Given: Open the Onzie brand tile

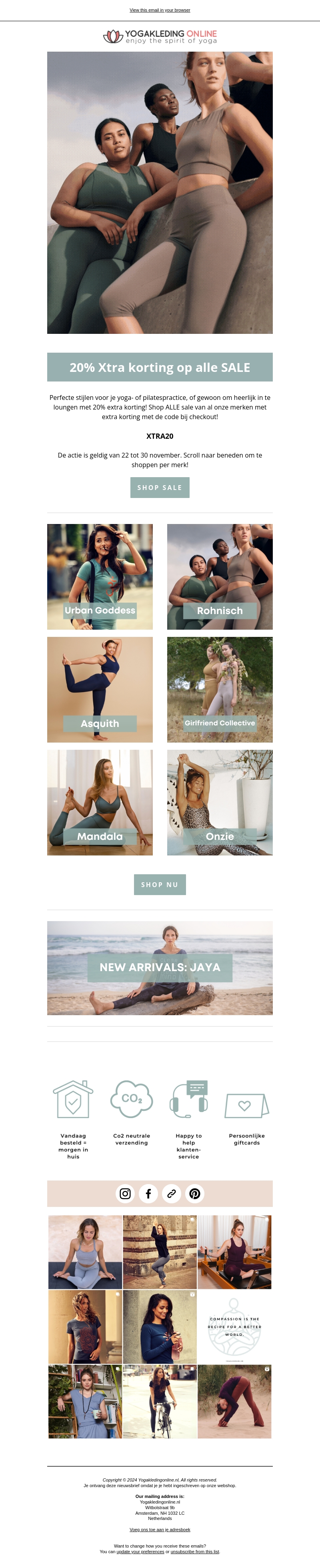Looking at the screenshot, I should pos(220,802).
